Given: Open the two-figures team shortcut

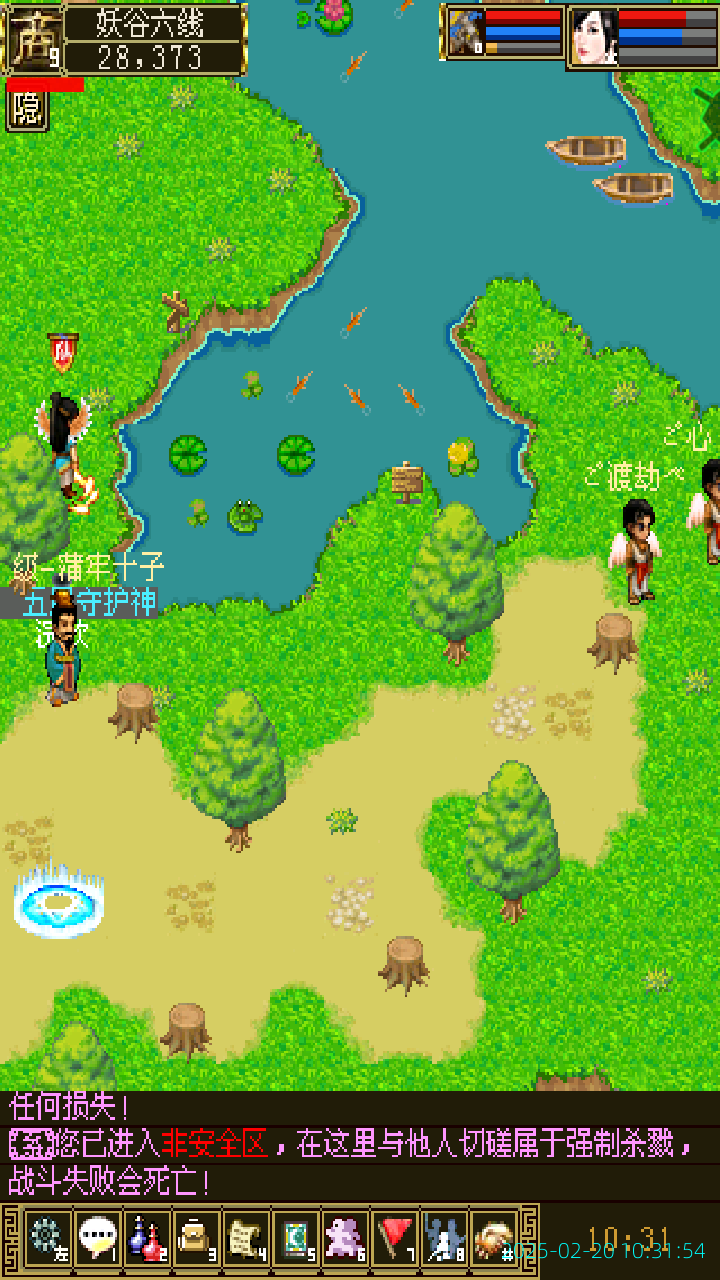Looking at the screenshot, I should pyautogui.click(x=444, y=1237).
